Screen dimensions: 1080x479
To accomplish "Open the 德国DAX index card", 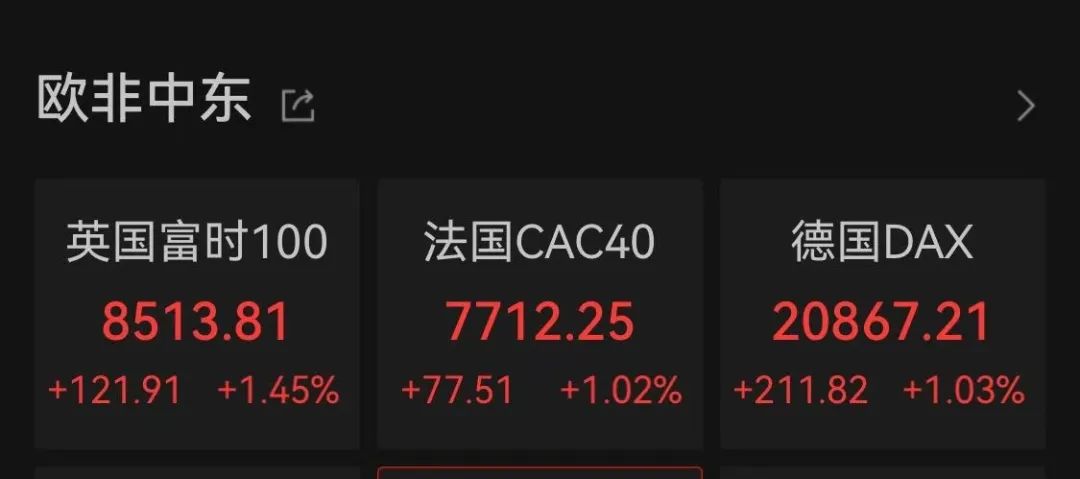I will pos(882,314).
